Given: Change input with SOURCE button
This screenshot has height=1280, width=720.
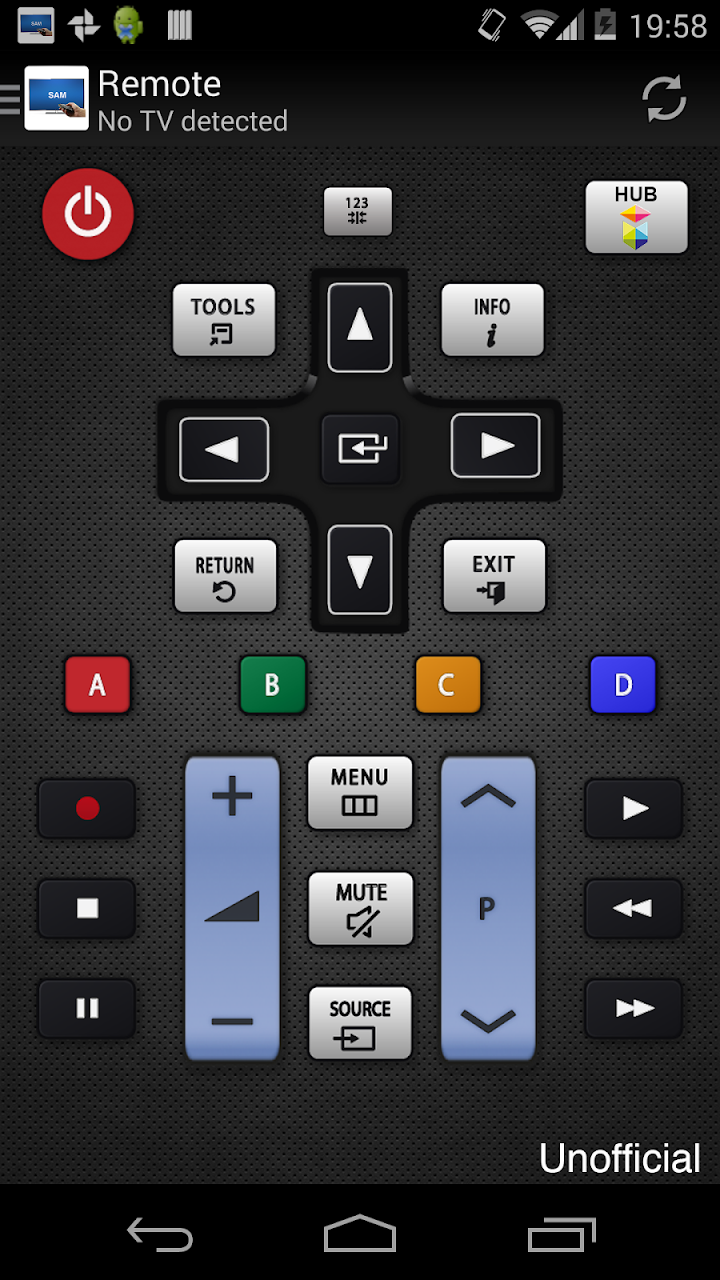Looking at the screenshot, I should [360, 1022].
